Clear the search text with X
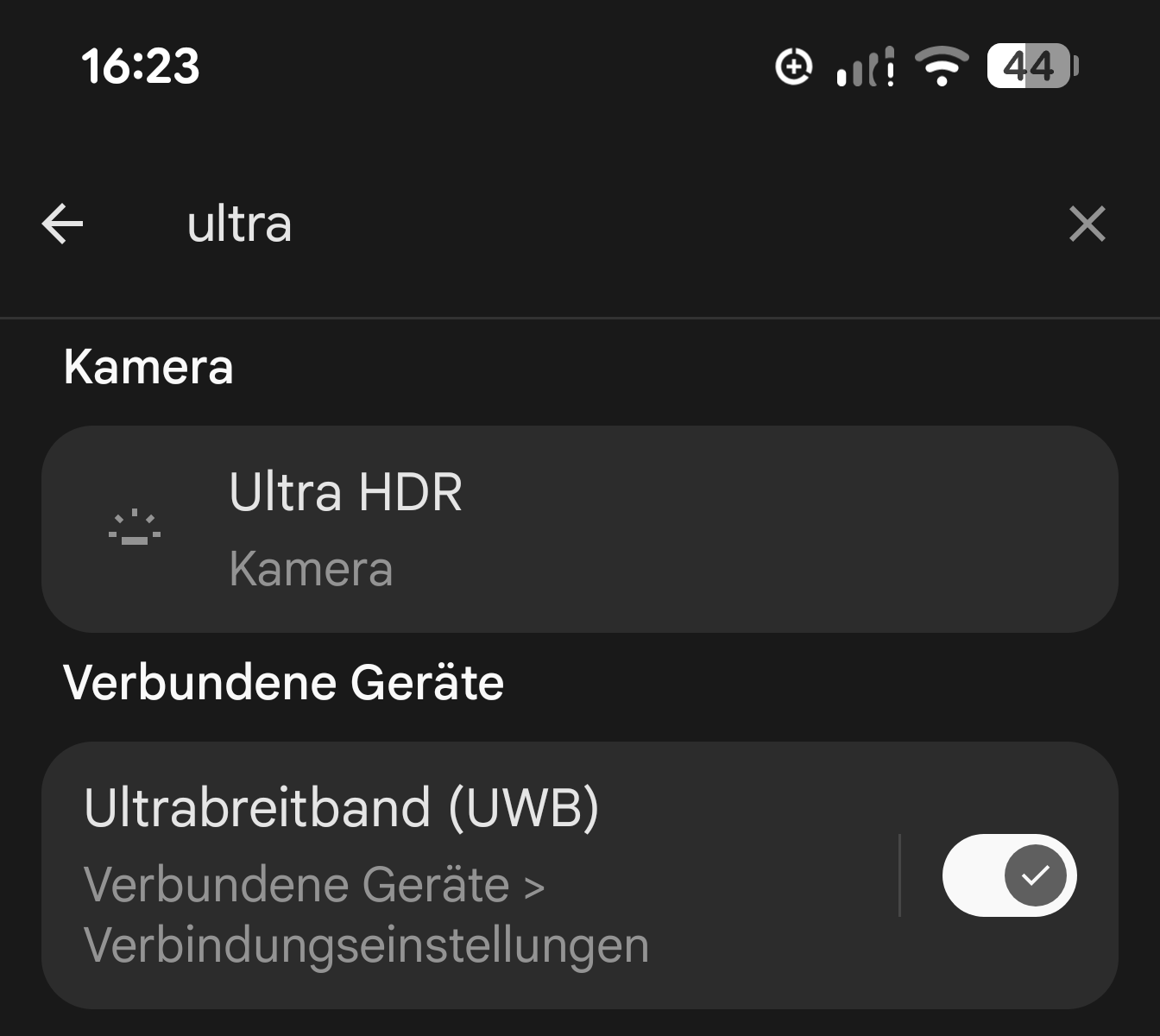 click(1087, 224)
